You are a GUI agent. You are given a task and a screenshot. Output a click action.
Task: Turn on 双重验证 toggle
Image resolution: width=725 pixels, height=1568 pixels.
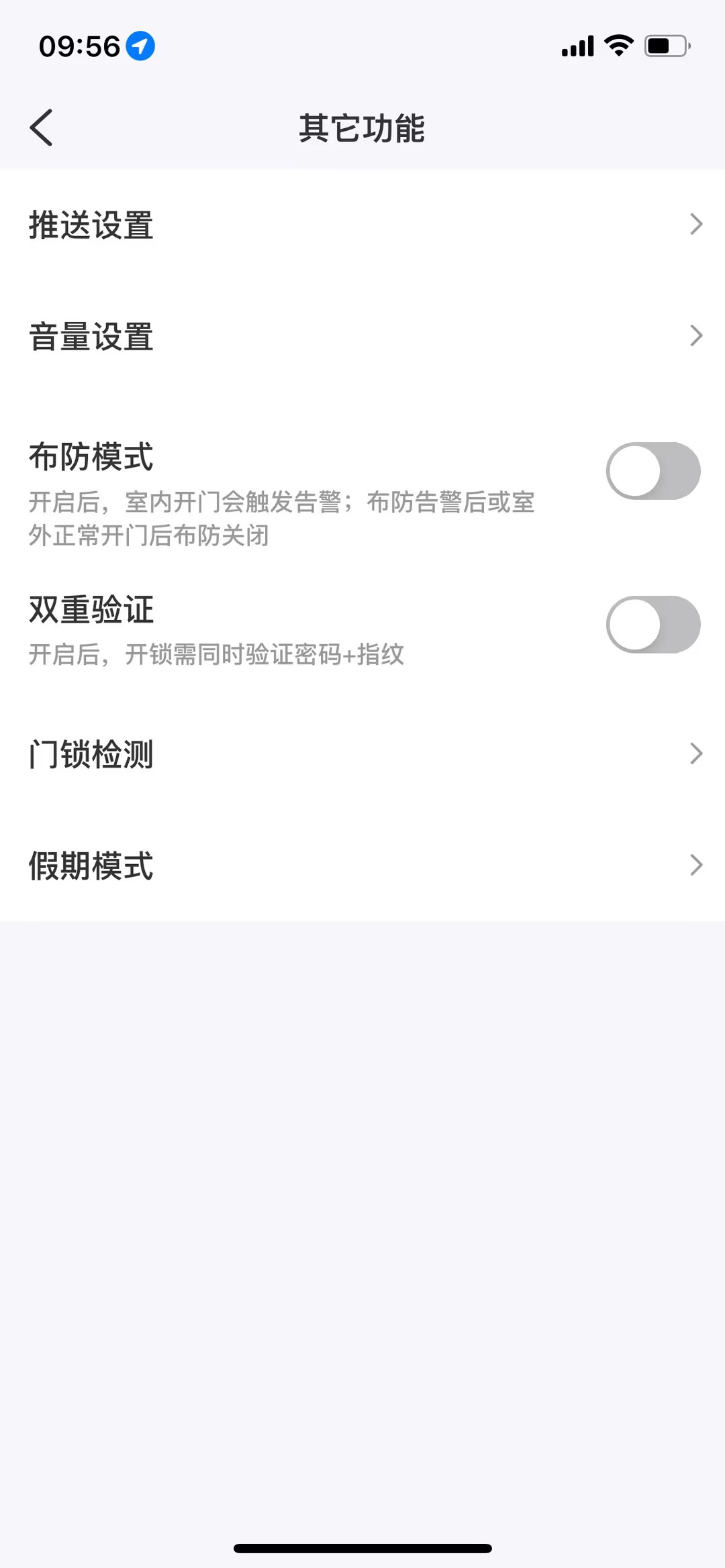653,625
